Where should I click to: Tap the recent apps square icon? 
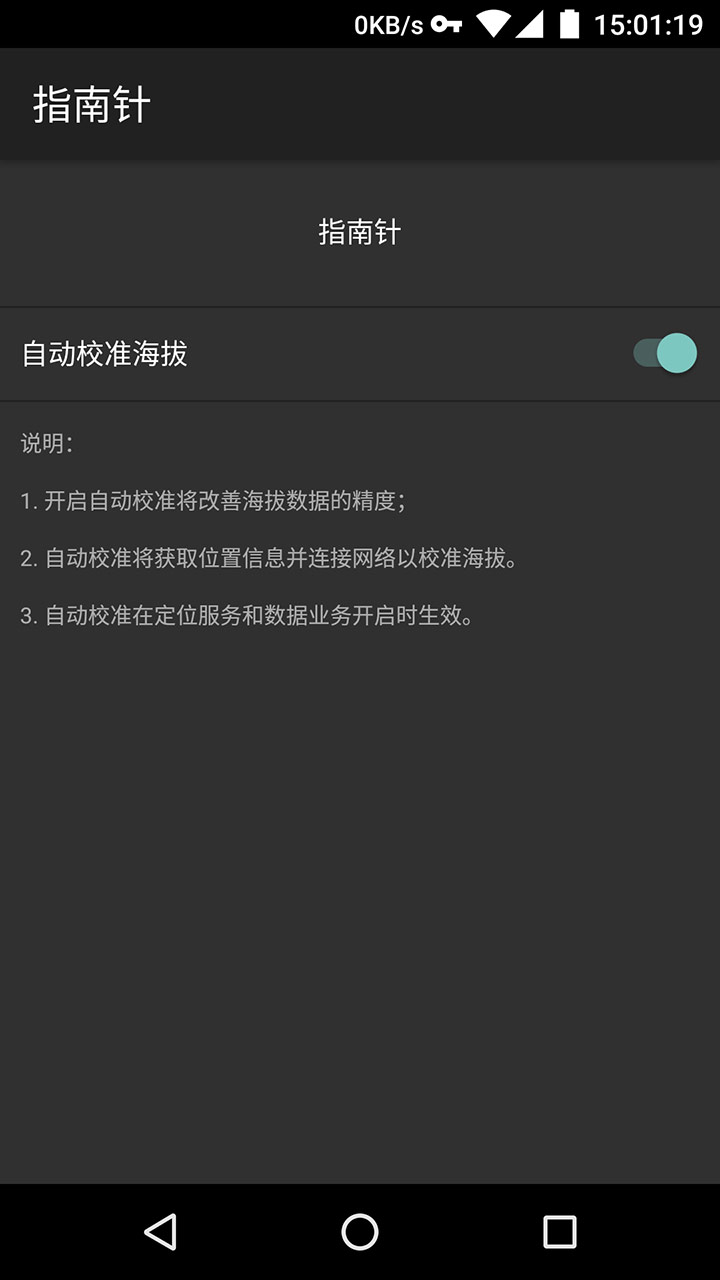click(x=557, y=1233)
